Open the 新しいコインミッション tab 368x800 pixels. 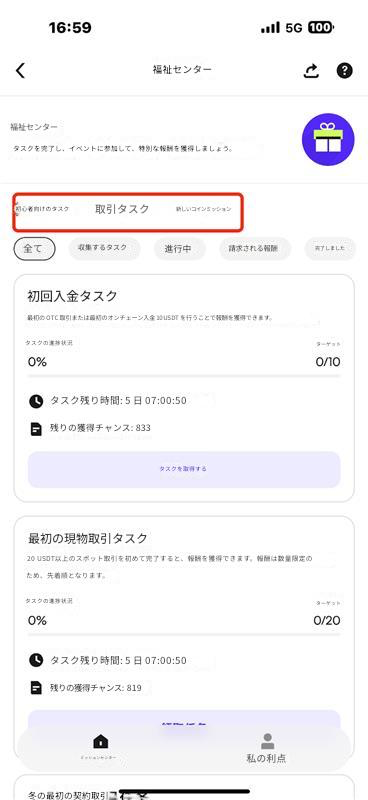(x=203, y=209)
